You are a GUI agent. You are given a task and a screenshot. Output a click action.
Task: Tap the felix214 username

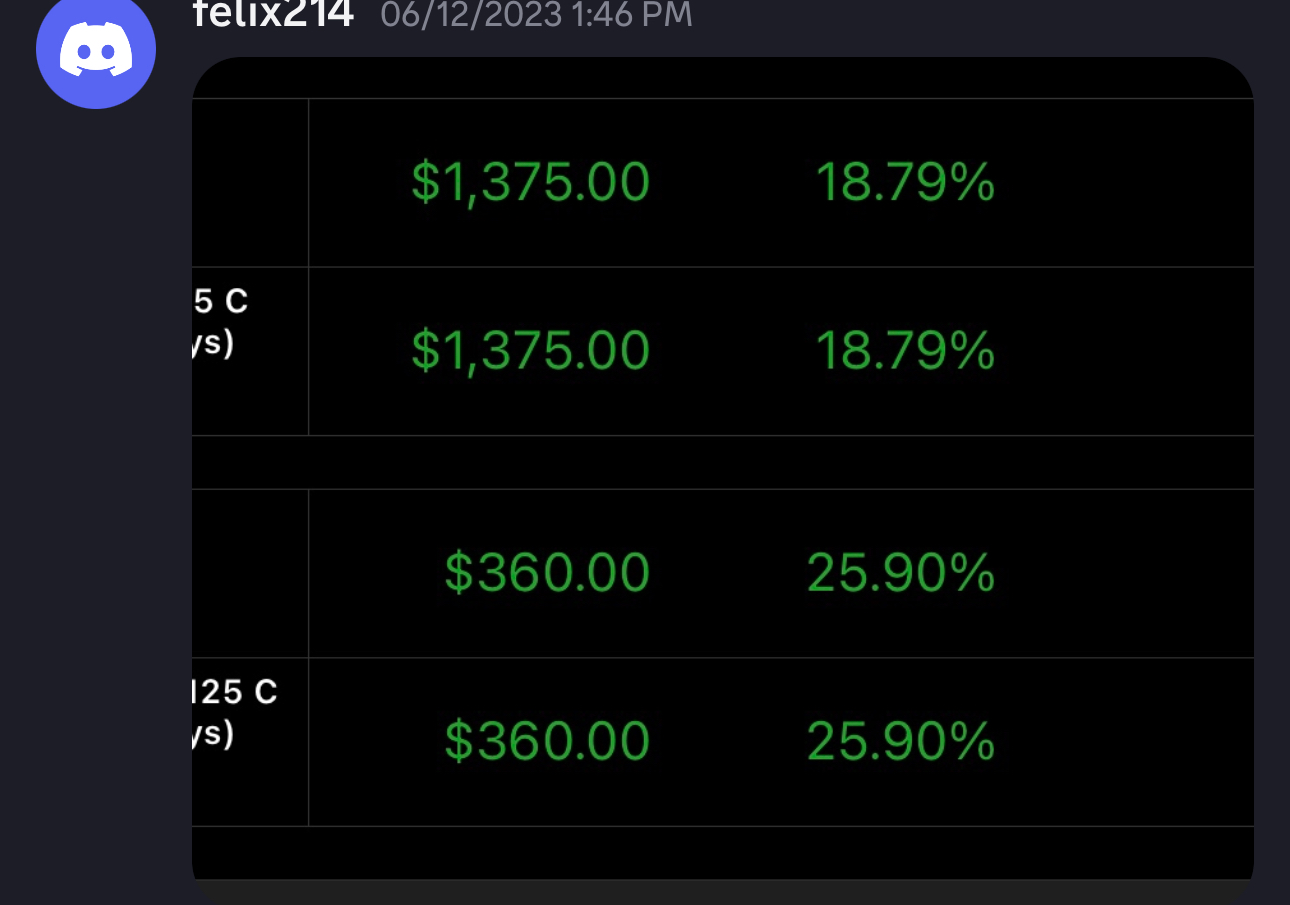pyautogui.click(x=273, y=15)
